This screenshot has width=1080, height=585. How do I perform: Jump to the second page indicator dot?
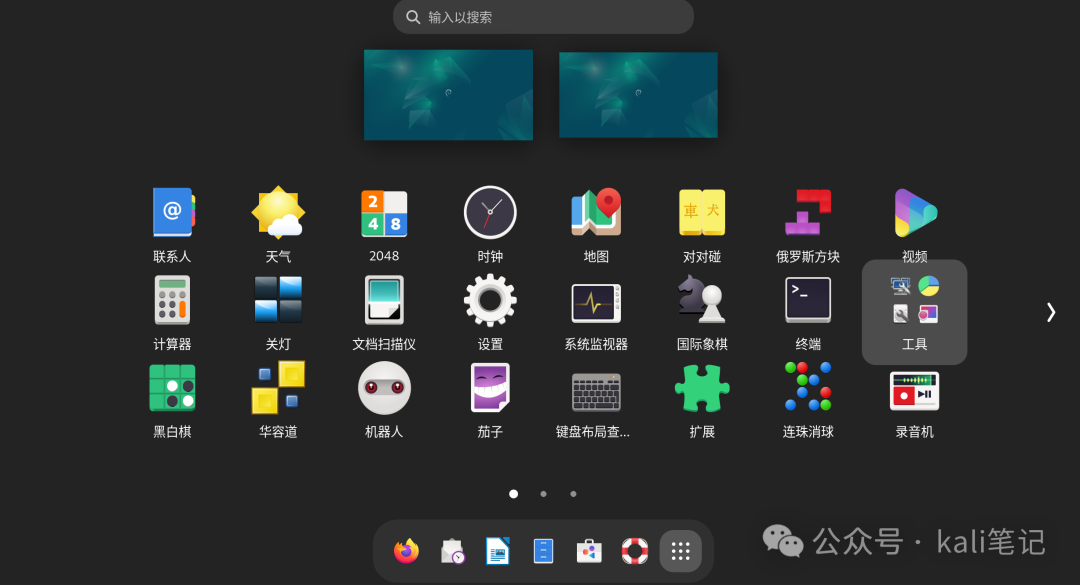pyautogui.click(x=543, y=494)
